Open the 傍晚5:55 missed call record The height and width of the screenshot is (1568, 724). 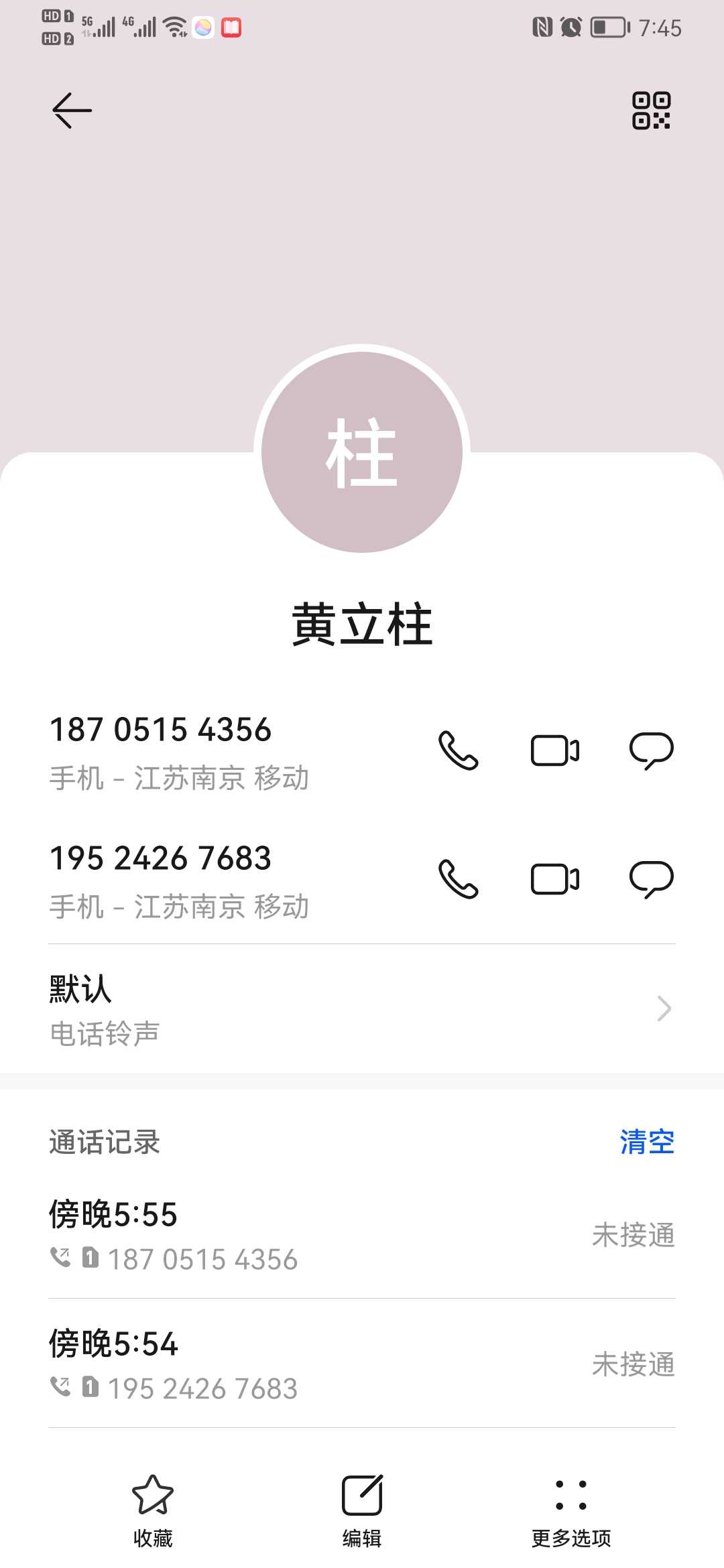click(362, 1235)
